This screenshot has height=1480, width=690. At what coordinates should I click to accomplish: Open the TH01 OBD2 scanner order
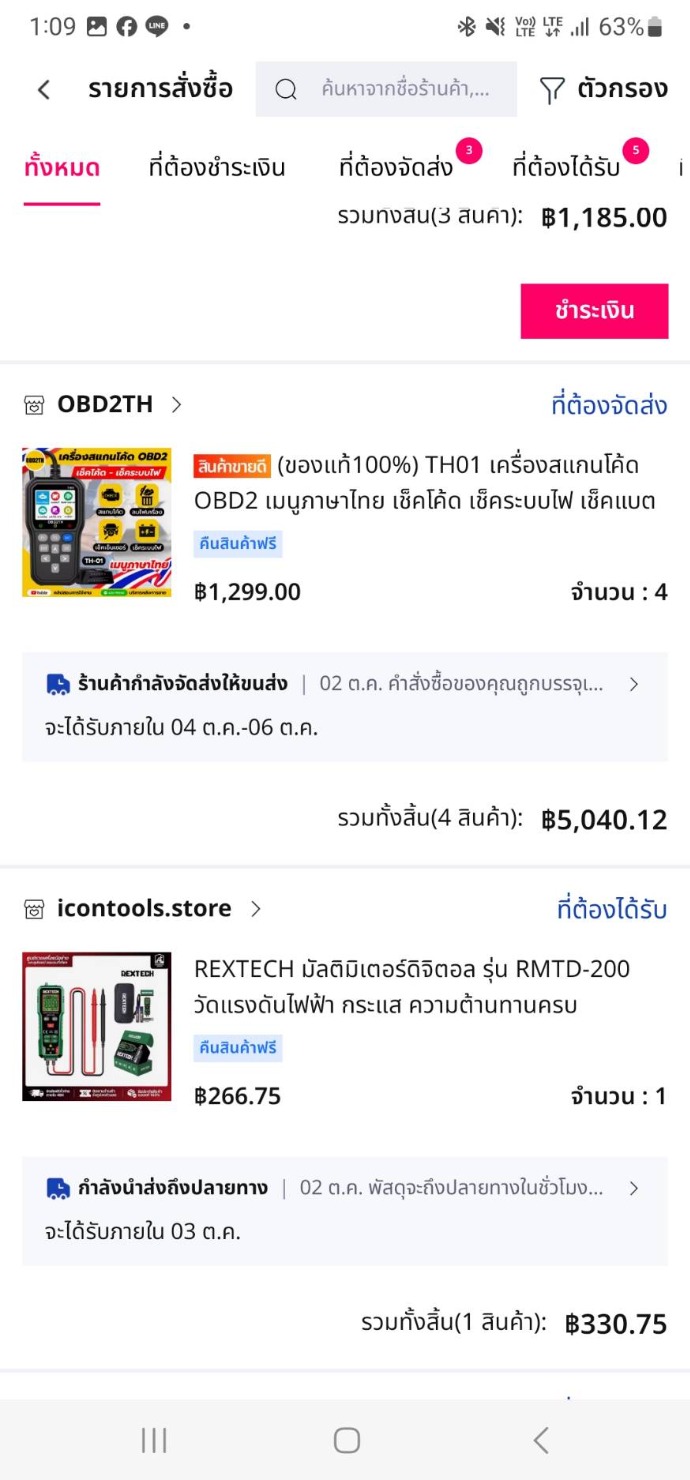(x=425, y=482)
